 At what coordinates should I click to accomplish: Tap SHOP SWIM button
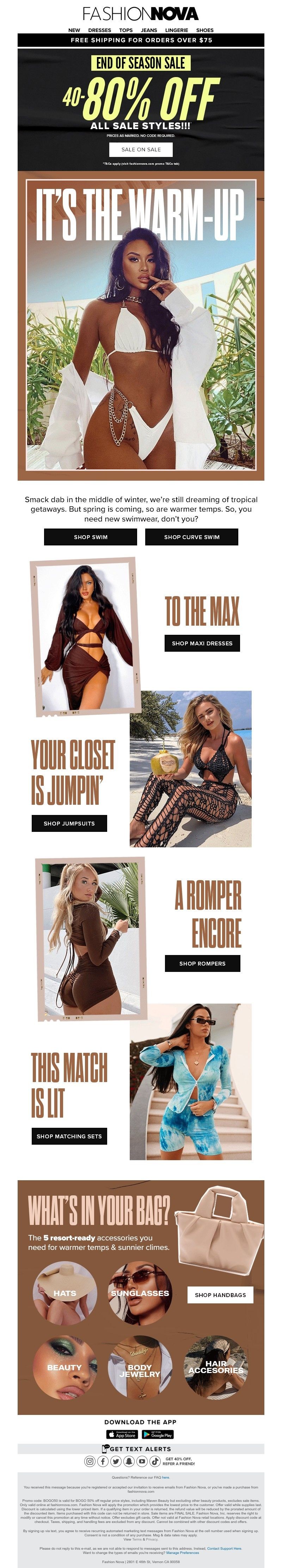tap(90, 537)
